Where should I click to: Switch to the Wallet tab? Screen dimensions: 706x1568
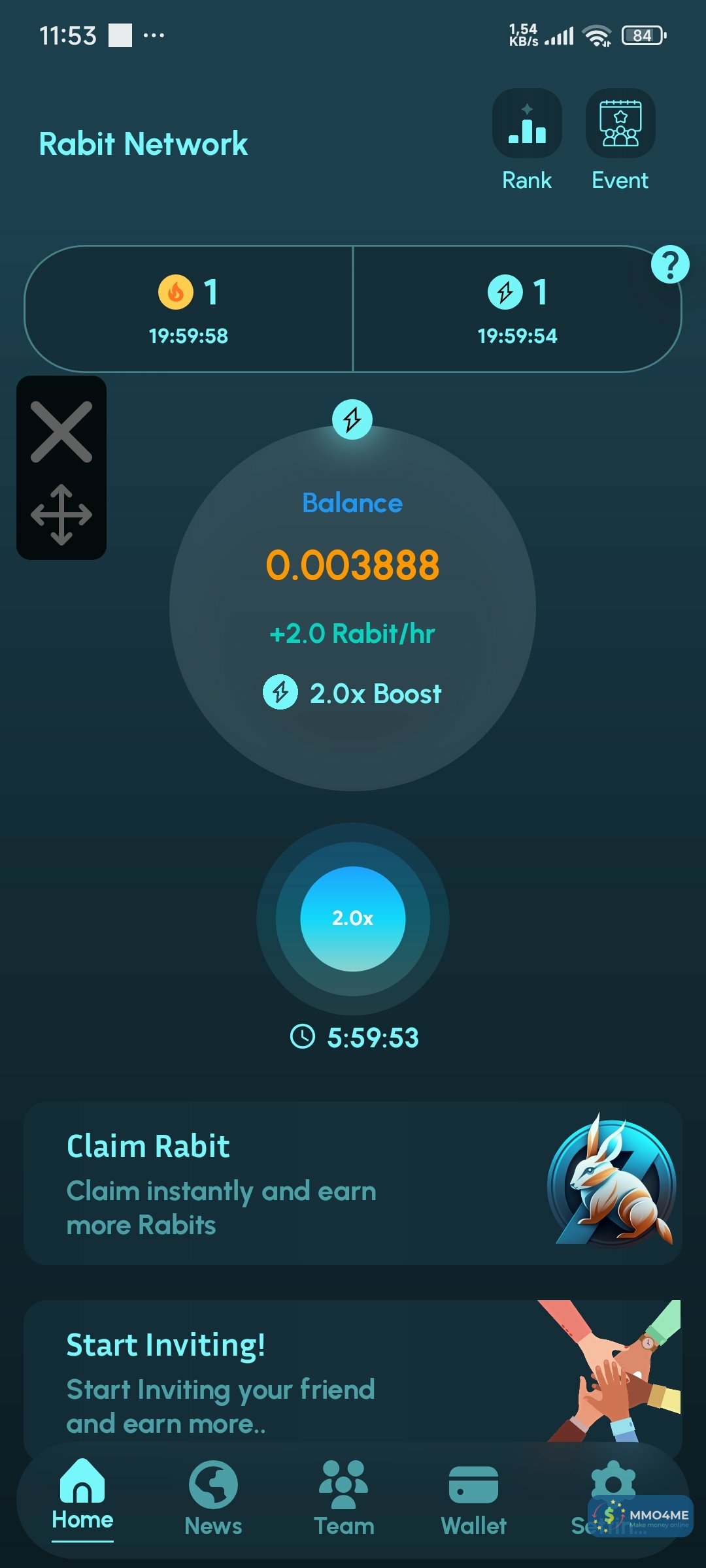(473, 1497)
